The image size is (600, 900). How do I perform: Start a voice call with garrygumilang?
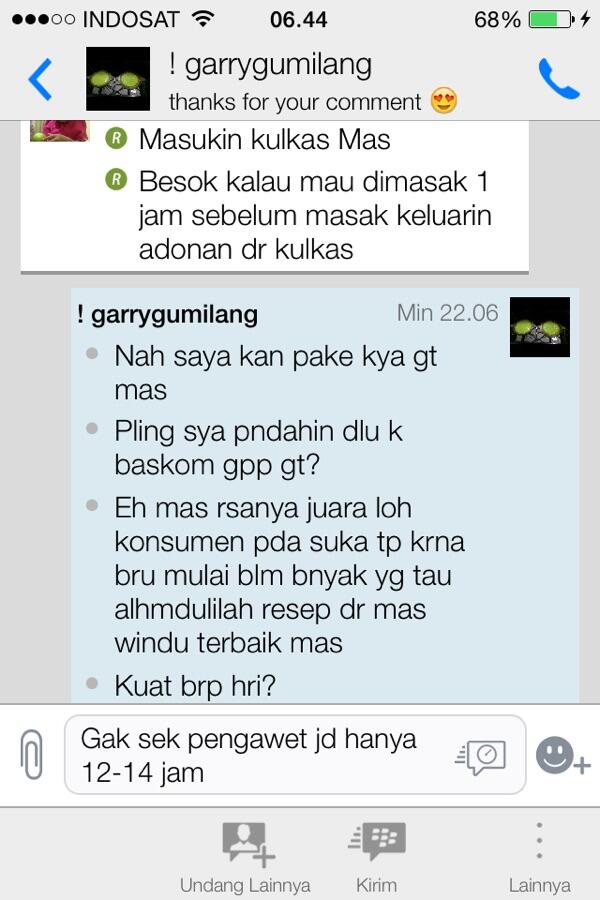point(558,80)
